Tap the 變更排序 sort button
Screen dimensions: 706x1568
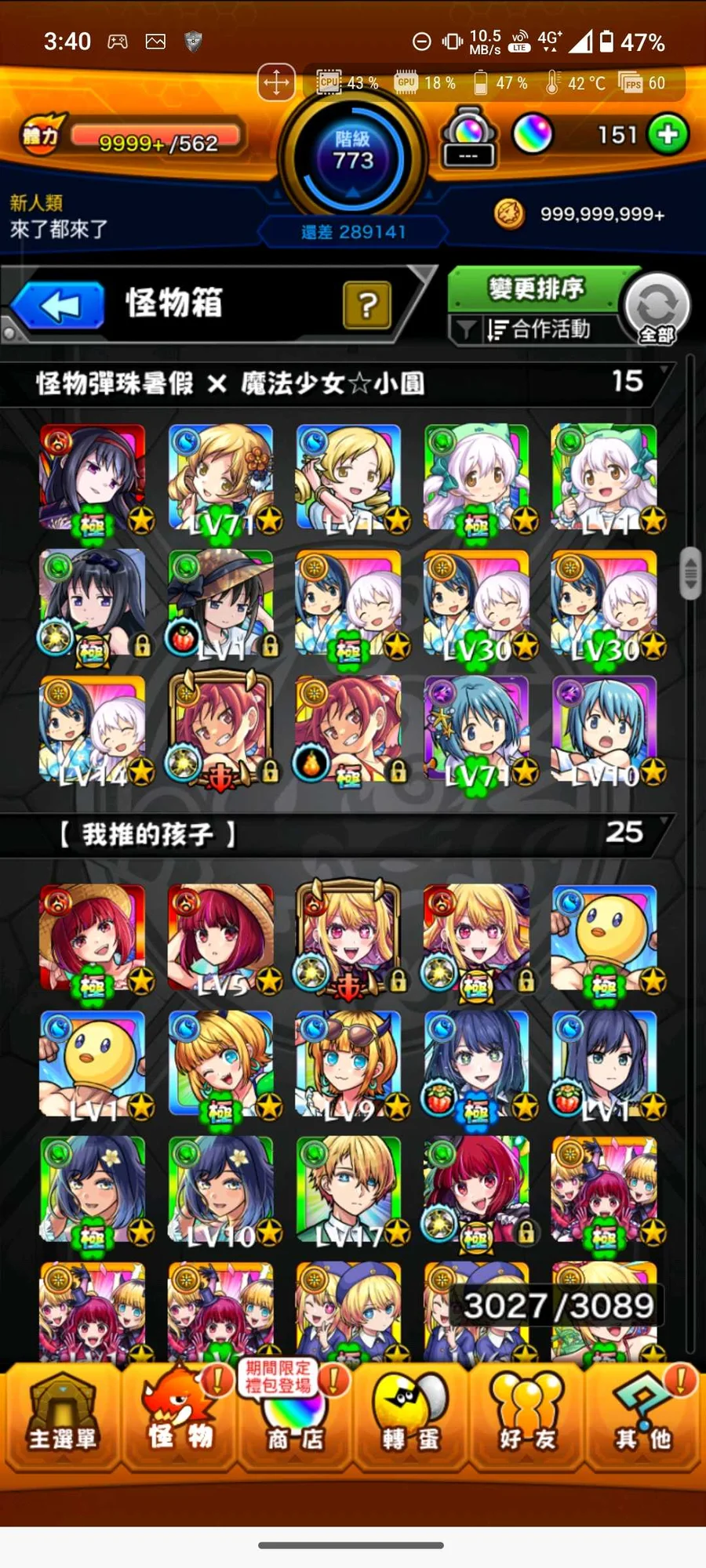click(x=537, y=289)
